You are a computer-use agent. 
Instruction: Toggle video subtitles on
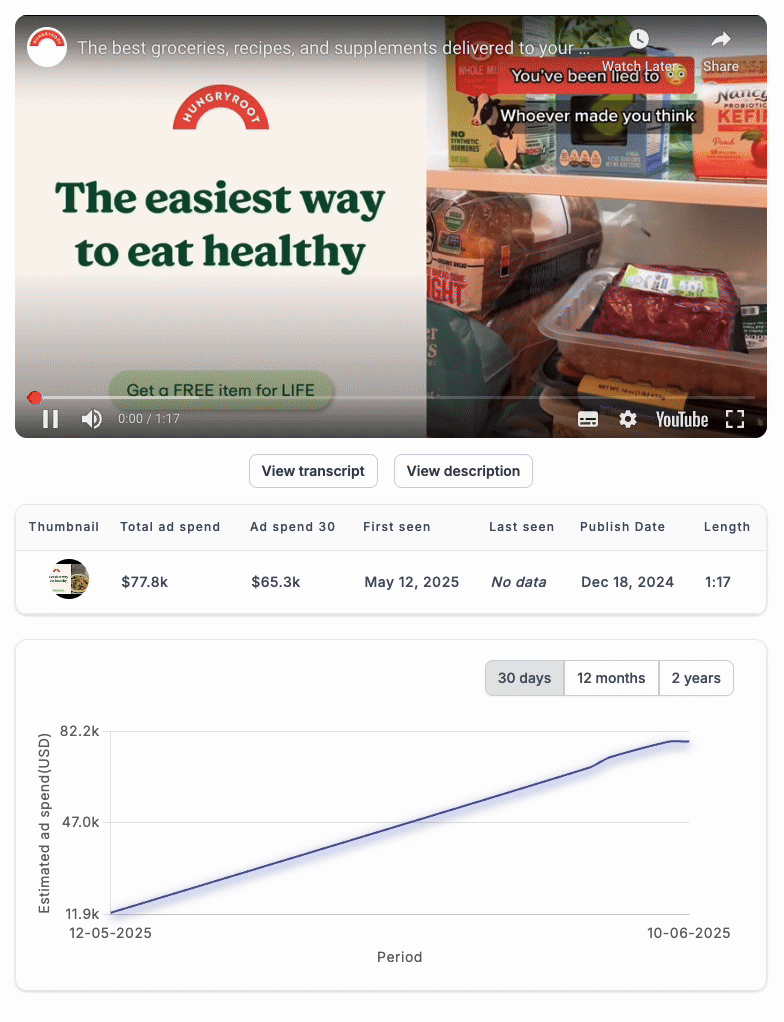[588, 420]
